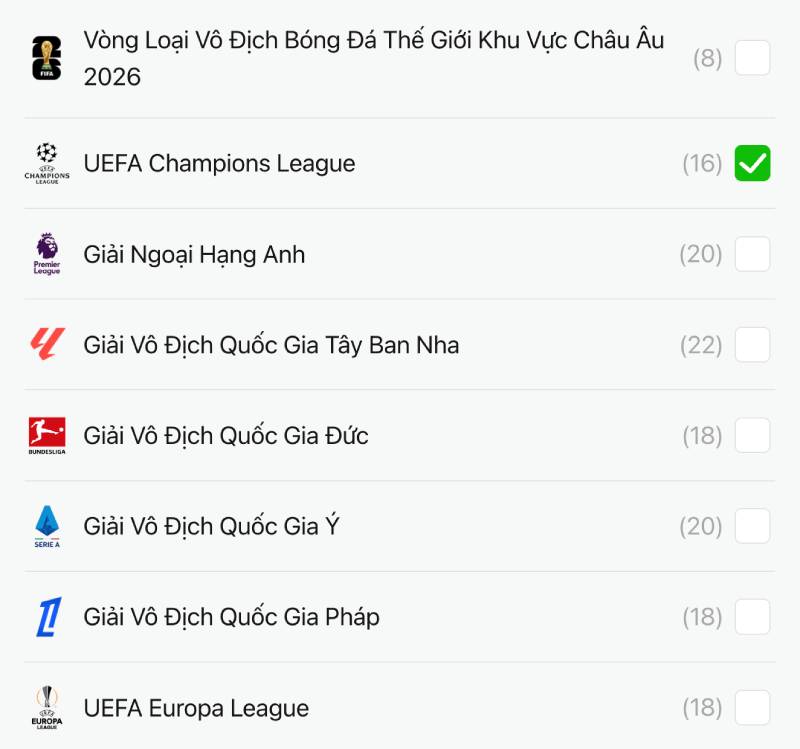Select the UEFA Europa League checkbox

pos(752,707)
